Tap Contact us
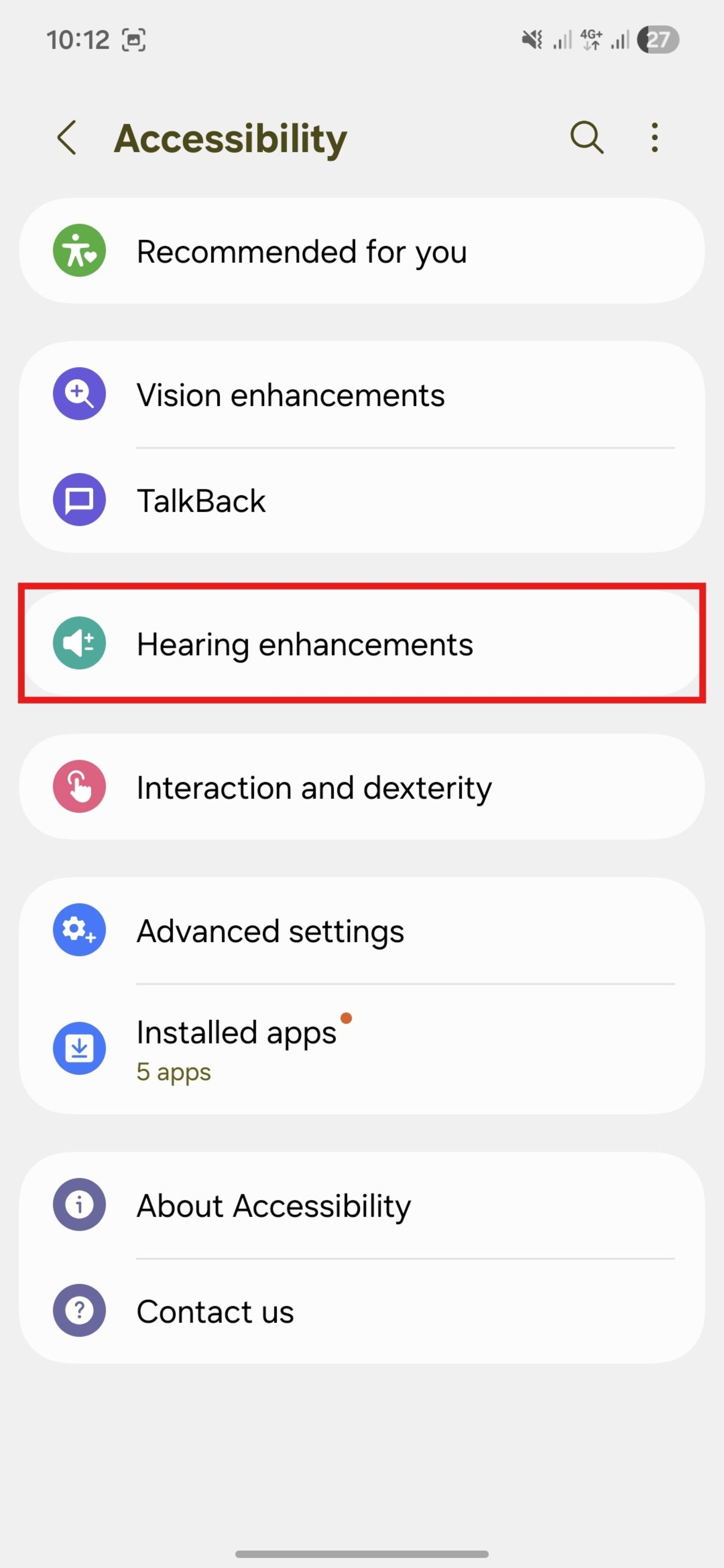724x1568 pixels. pyautogui.click(x=362, y=1311)
